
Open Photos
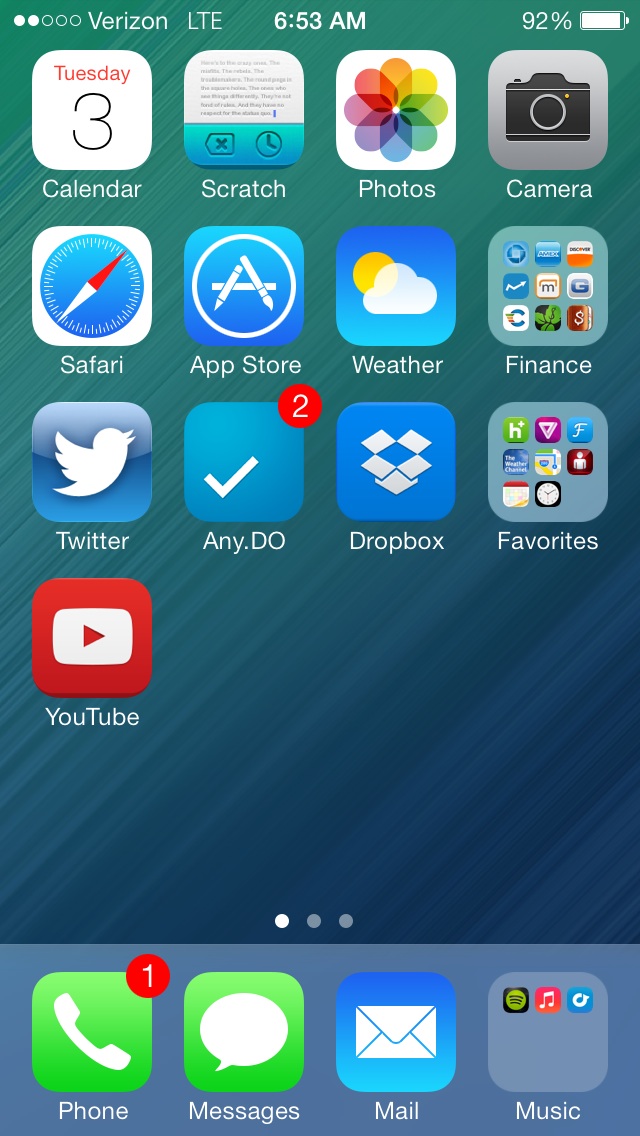396,110
